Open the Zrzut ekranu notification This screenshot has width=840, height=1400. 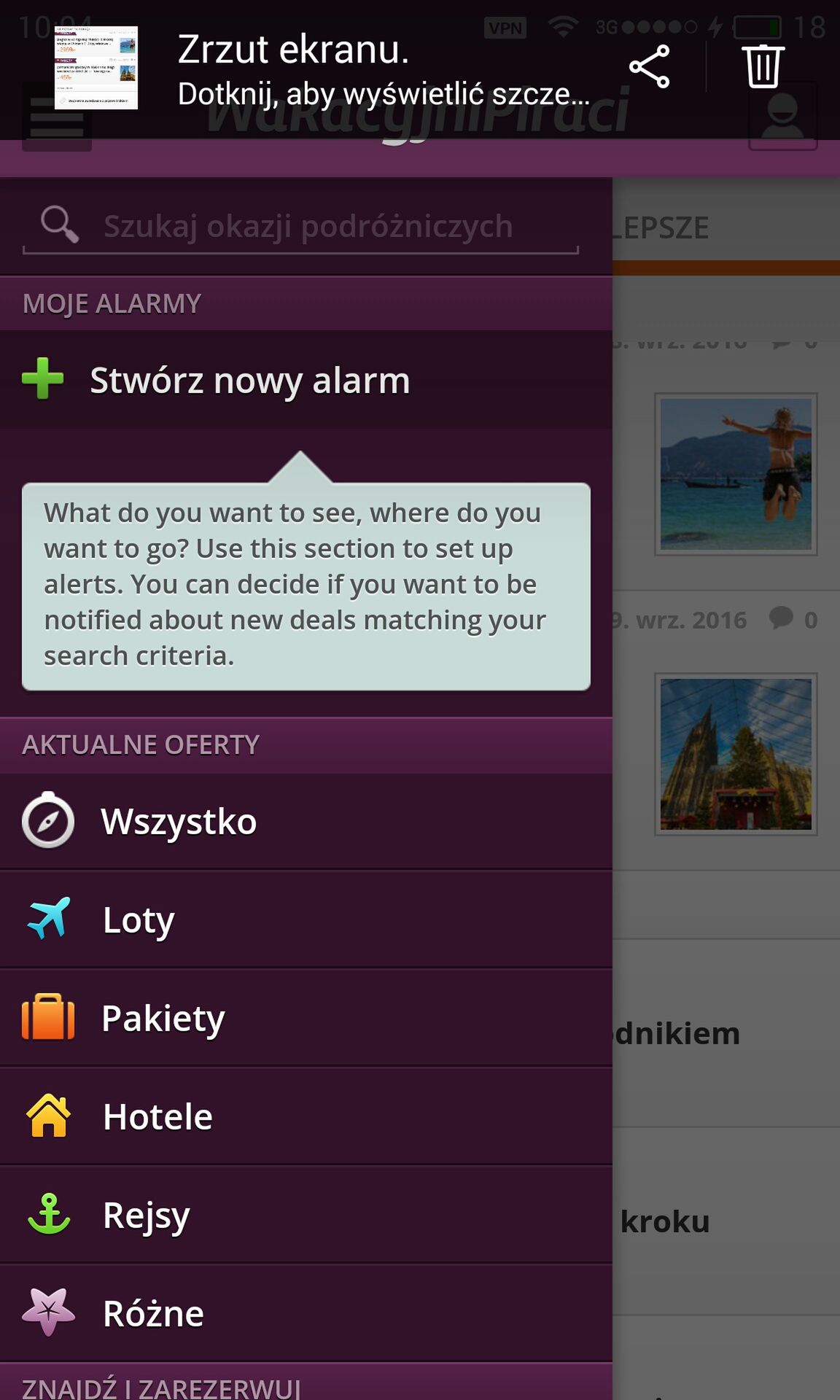coord(321,69)
